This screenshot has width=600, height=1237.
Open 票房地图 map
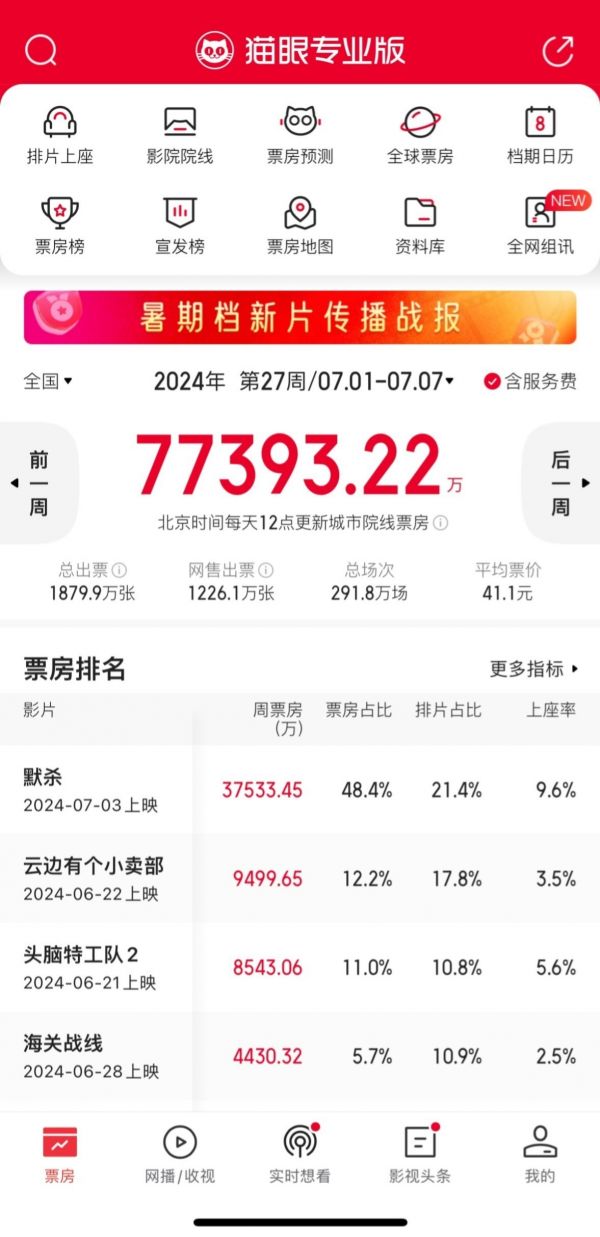pos(300,225)
